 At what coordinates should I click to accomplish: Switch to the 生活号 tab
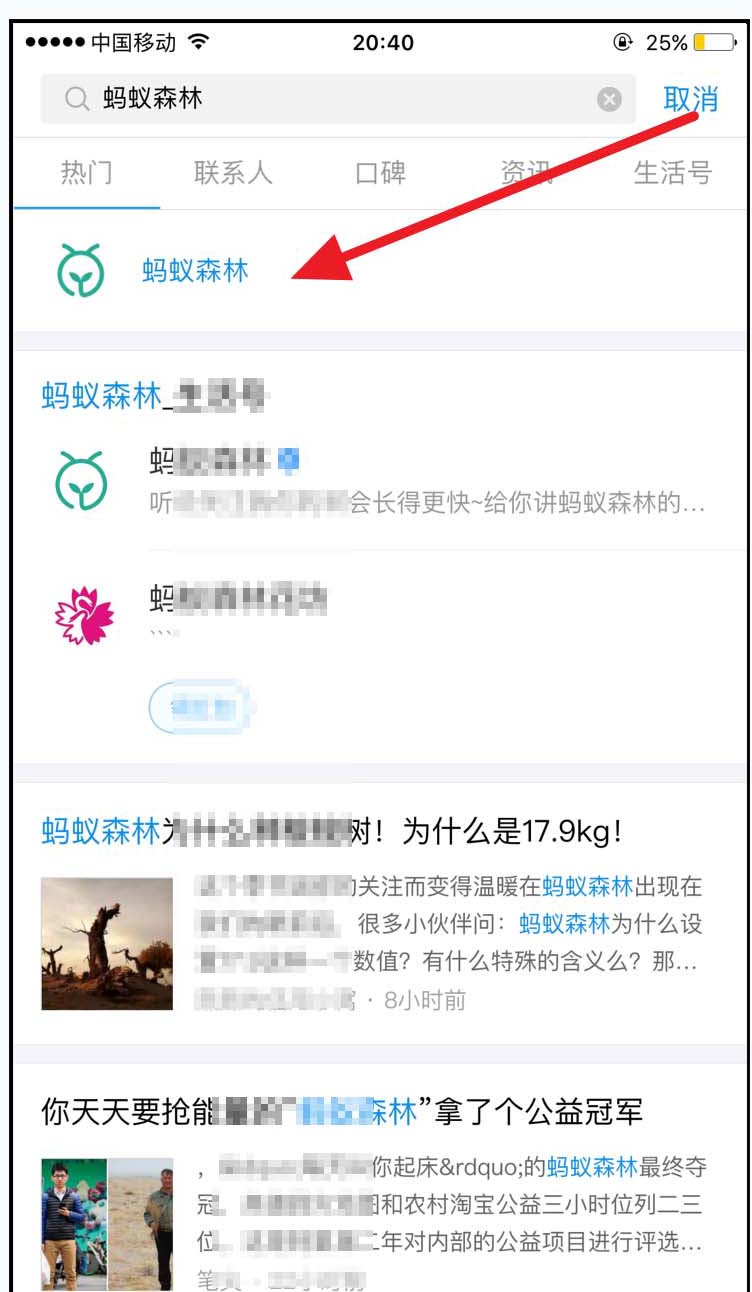click(672, 173)
